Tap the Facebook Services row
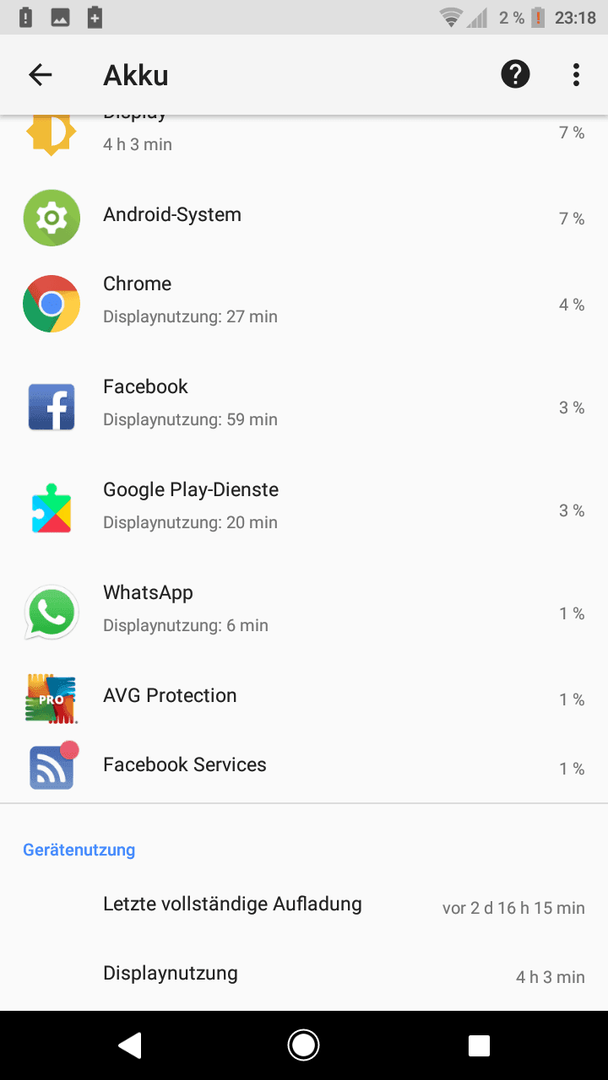Viewport: 608px width, 1080px height. pos(304,768)
